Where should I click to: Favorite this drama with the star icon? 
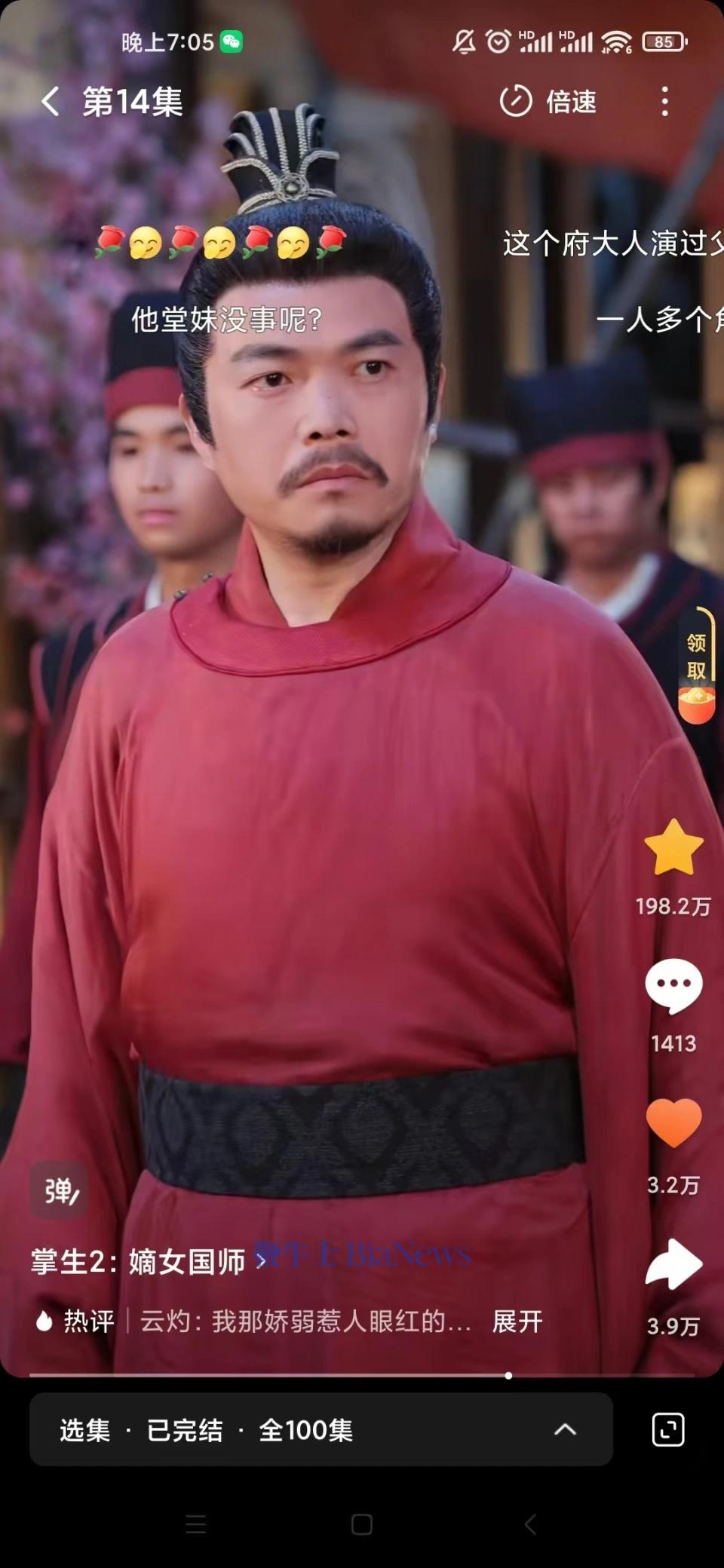click(x=673, y=848)
